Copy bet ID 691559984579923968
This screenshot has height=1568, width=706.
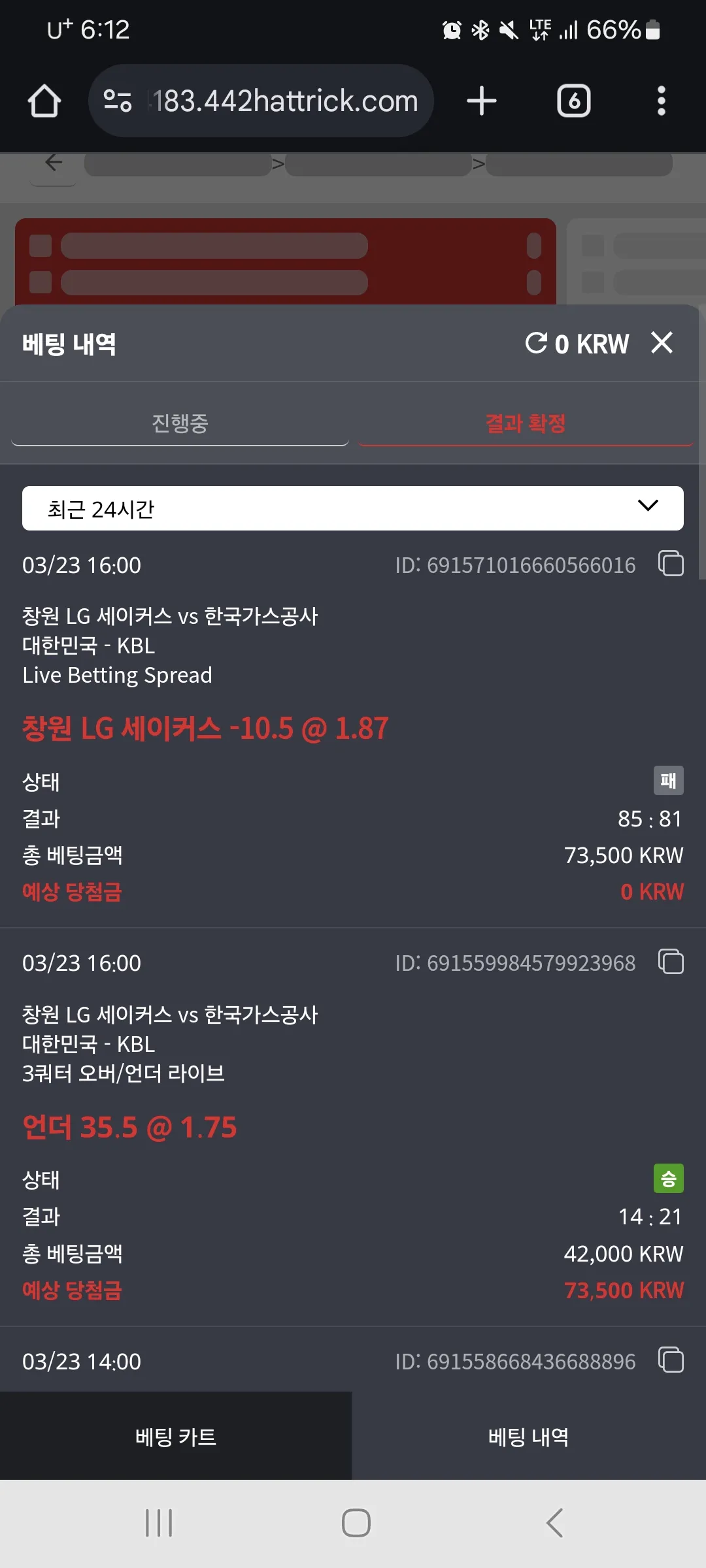(671, 962)
